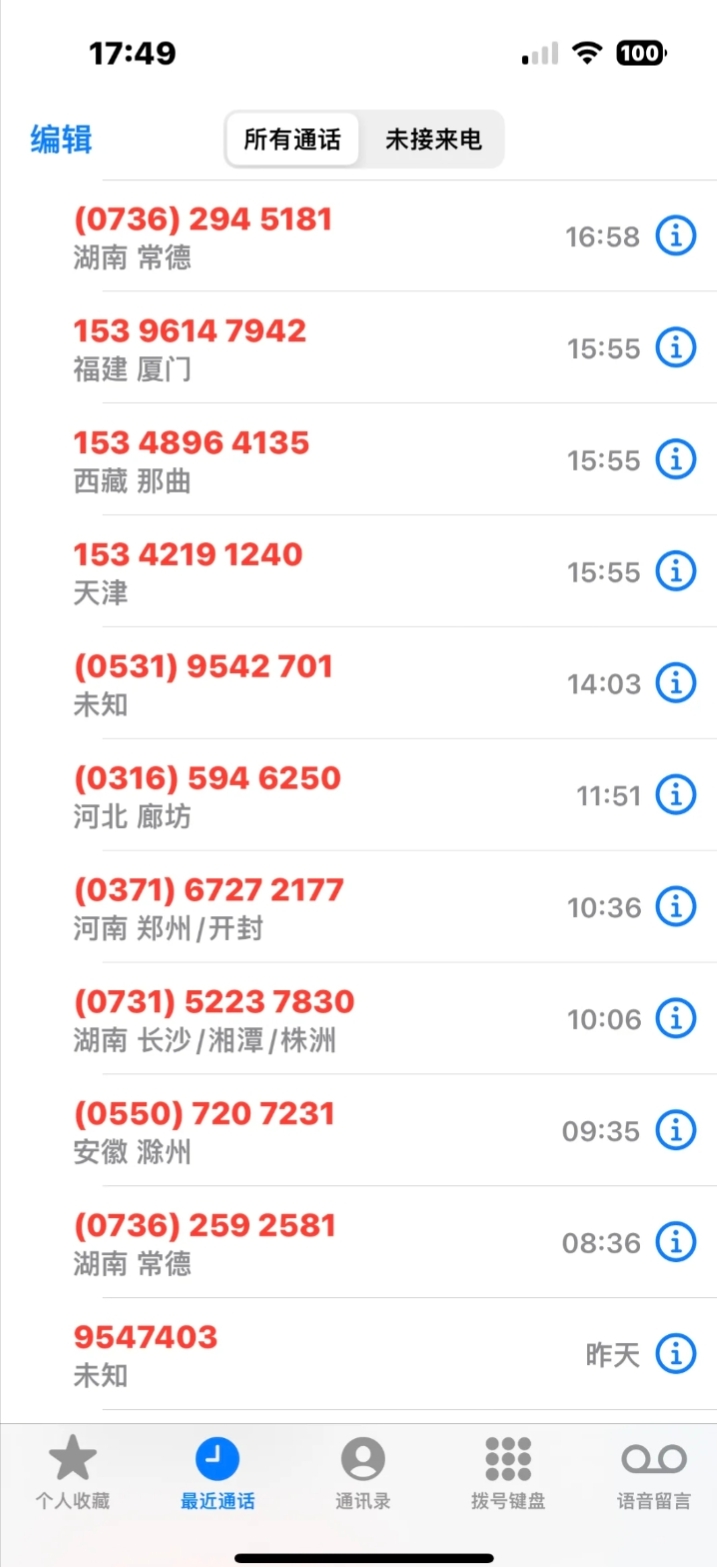
Task: Switch to the 拨号键盘 tab
Action: [508, 1472]
